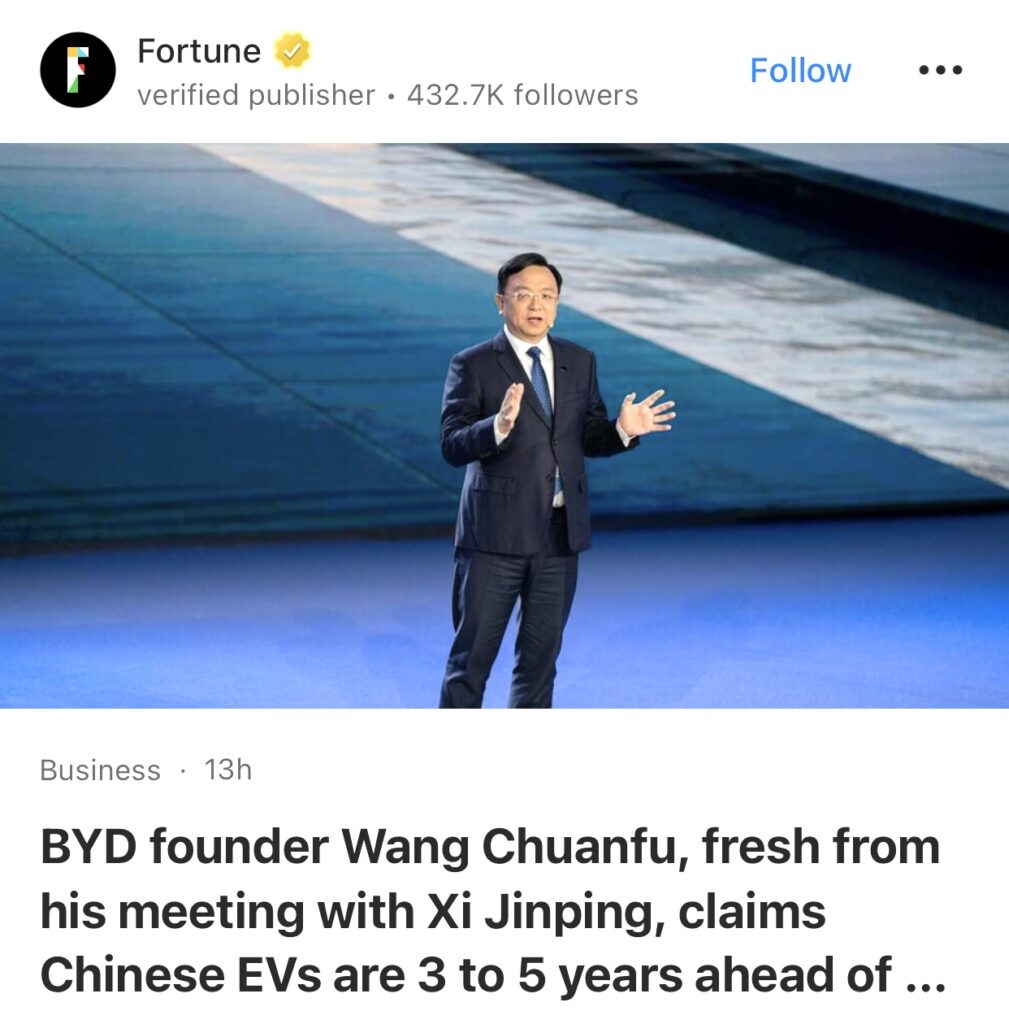
Task: Read the BYD founder Wang Chuanfu article
Action: point(490,911)
